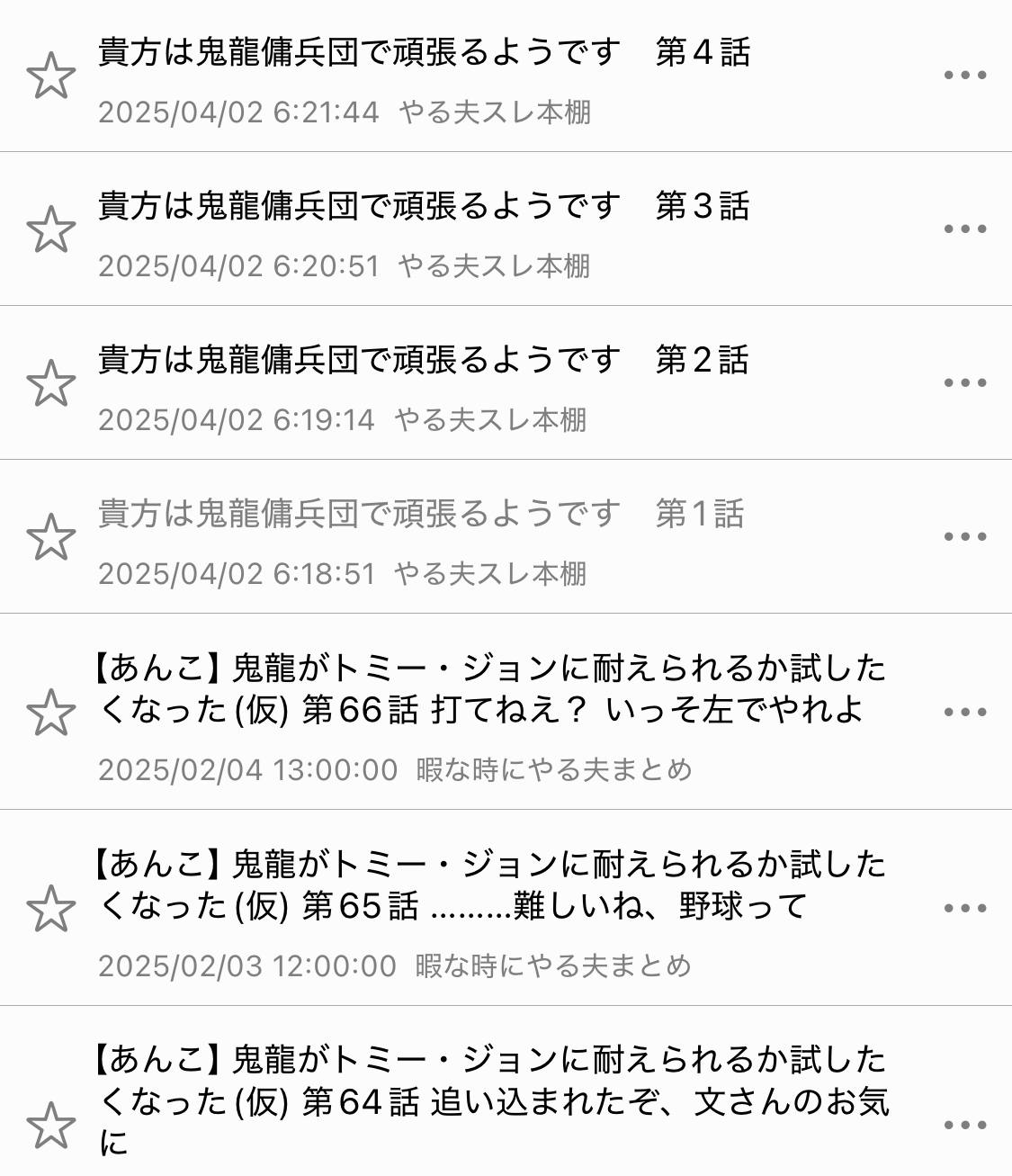Open 貴方は鬼龍傭兵団で頑張るようです 第2話

click(424, 362)
